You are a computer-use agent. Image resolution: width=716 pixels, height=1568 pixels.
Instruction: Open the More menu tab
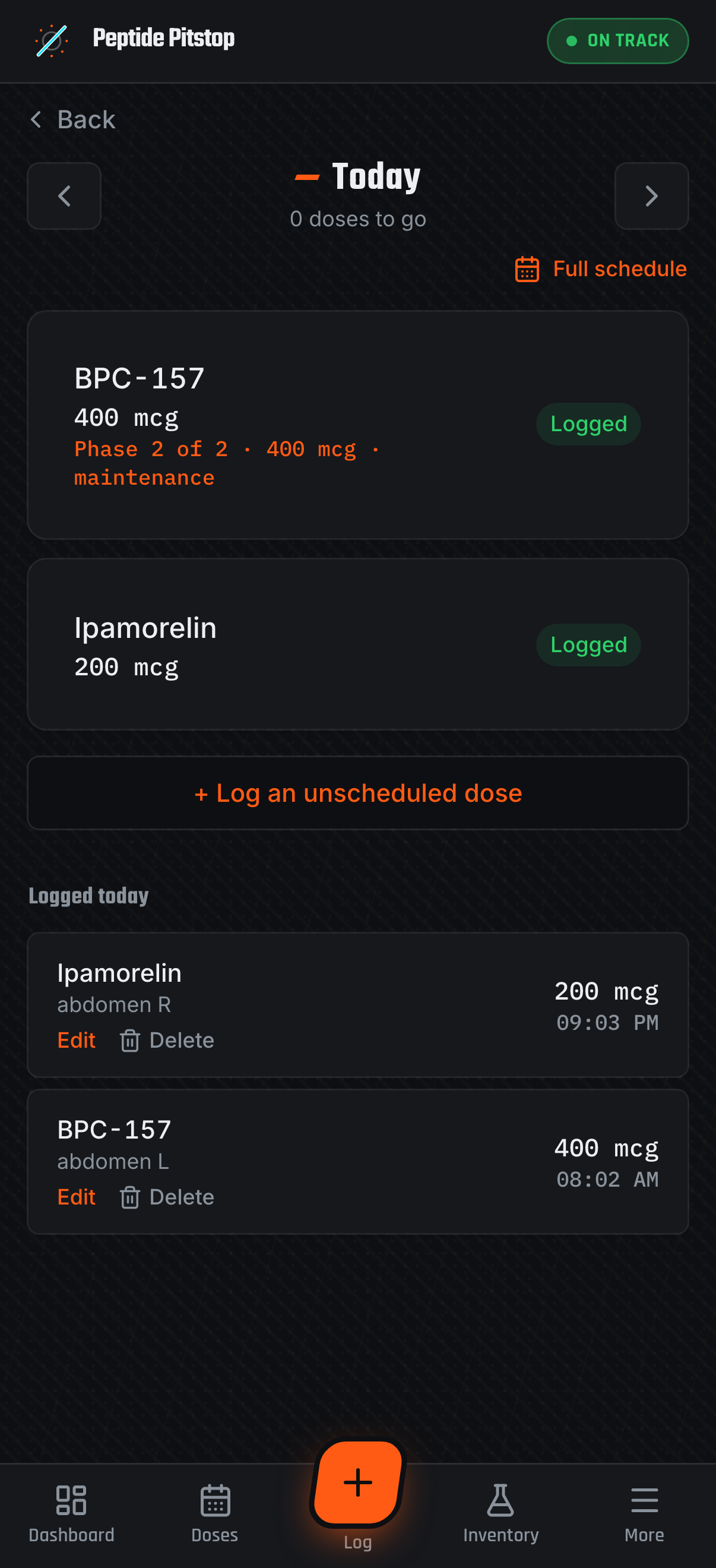(644, 1513)
